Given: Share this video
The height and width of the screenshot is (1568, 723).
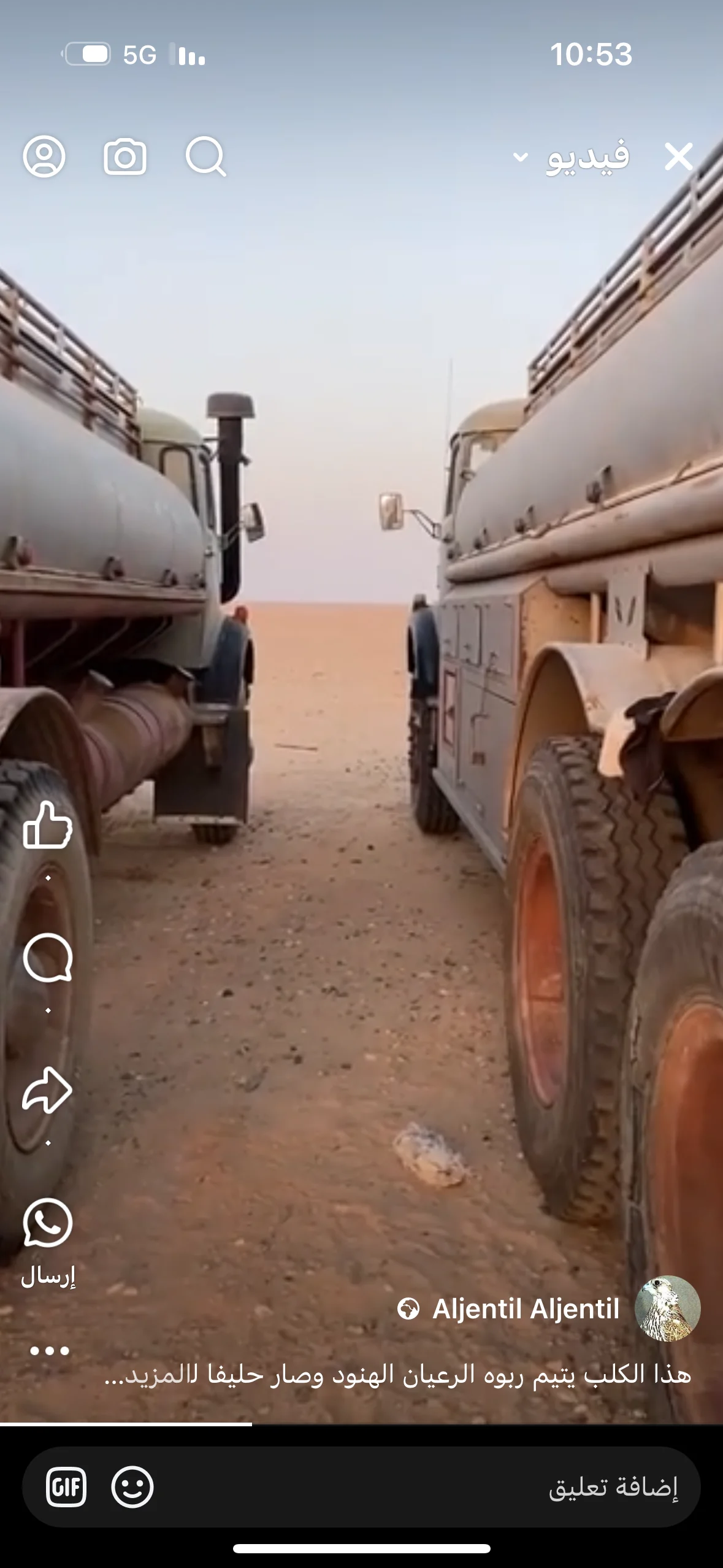Looking at the screenshot, I should pos(47,1090).
